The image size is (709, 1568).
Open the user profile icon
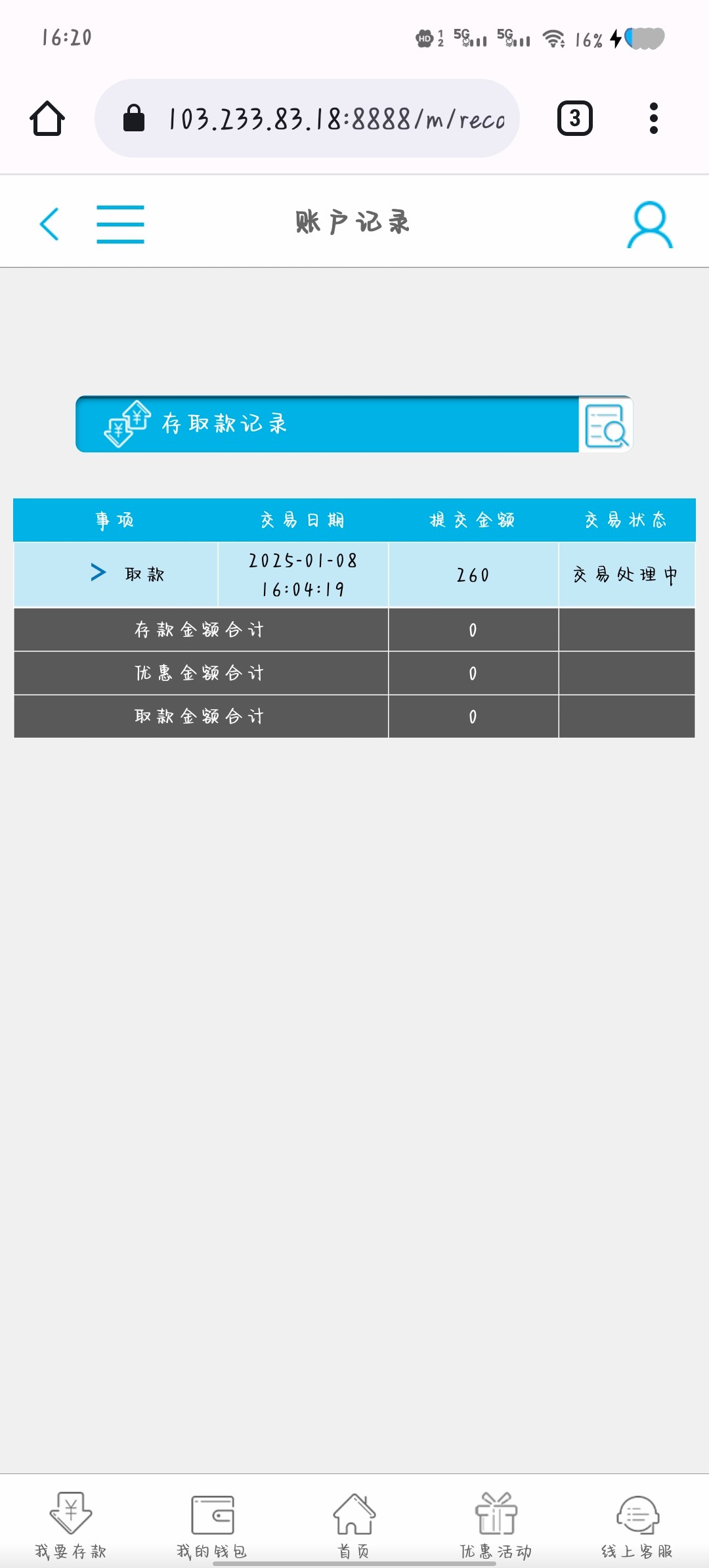point(650,225)
